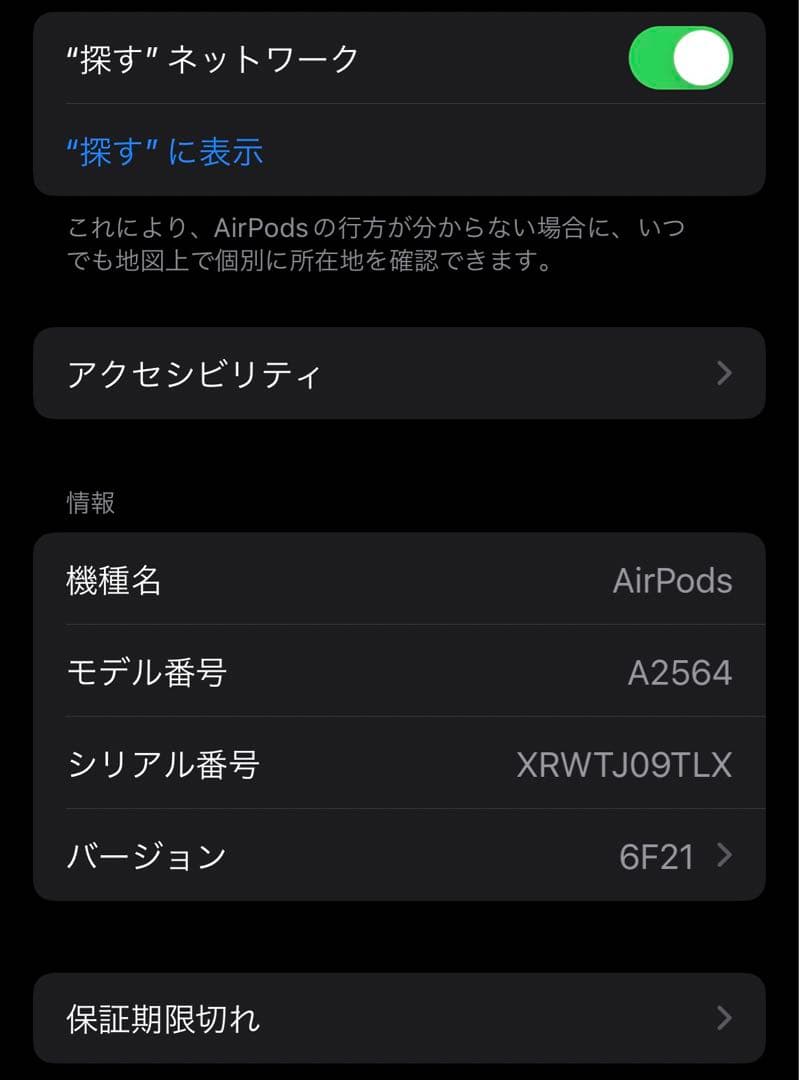Expand the バージョン row chevron

[725, 855]
